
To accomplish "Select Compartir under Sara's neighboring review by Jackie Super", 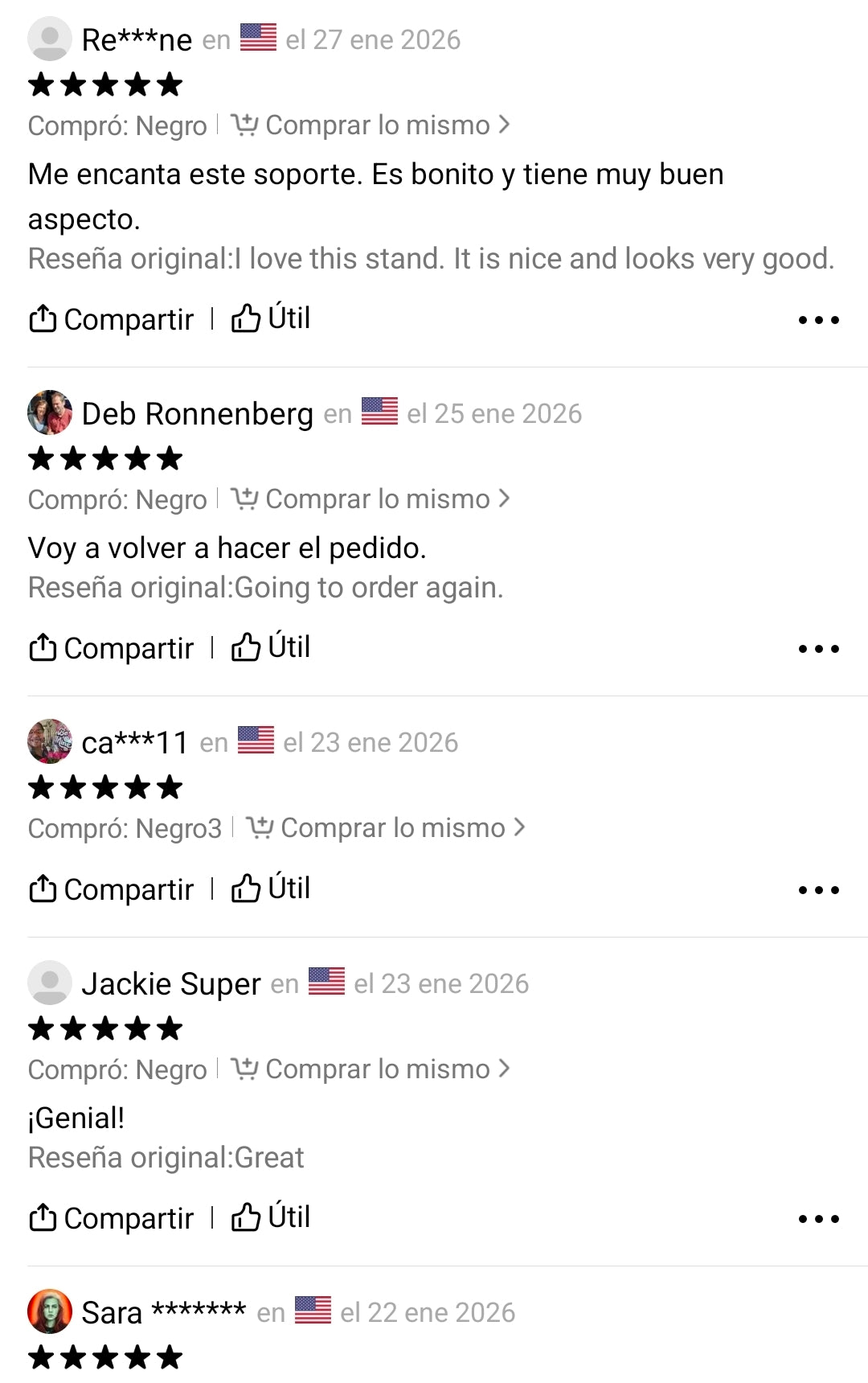I will 127,1217.
